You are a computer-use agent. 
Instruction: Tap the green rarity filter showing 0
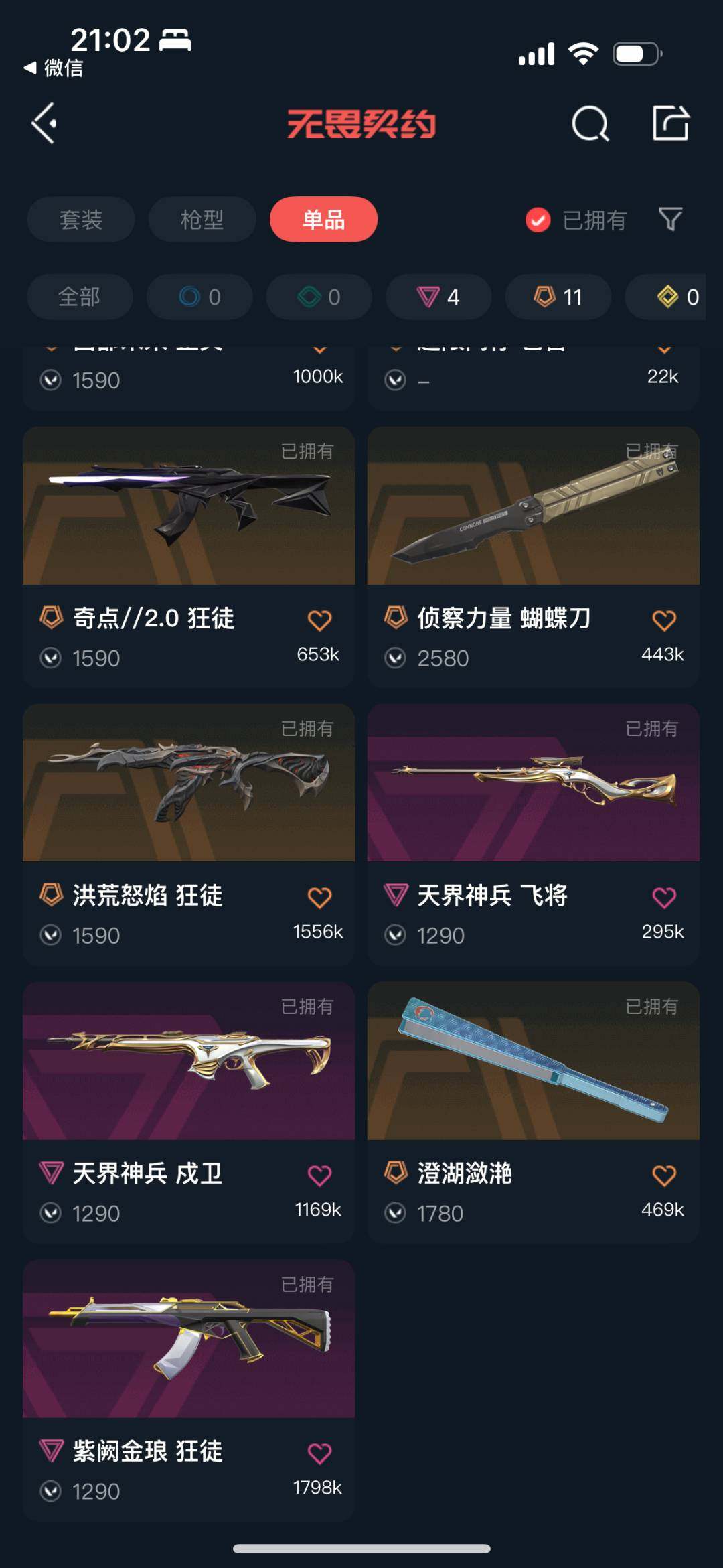[318, 297]
